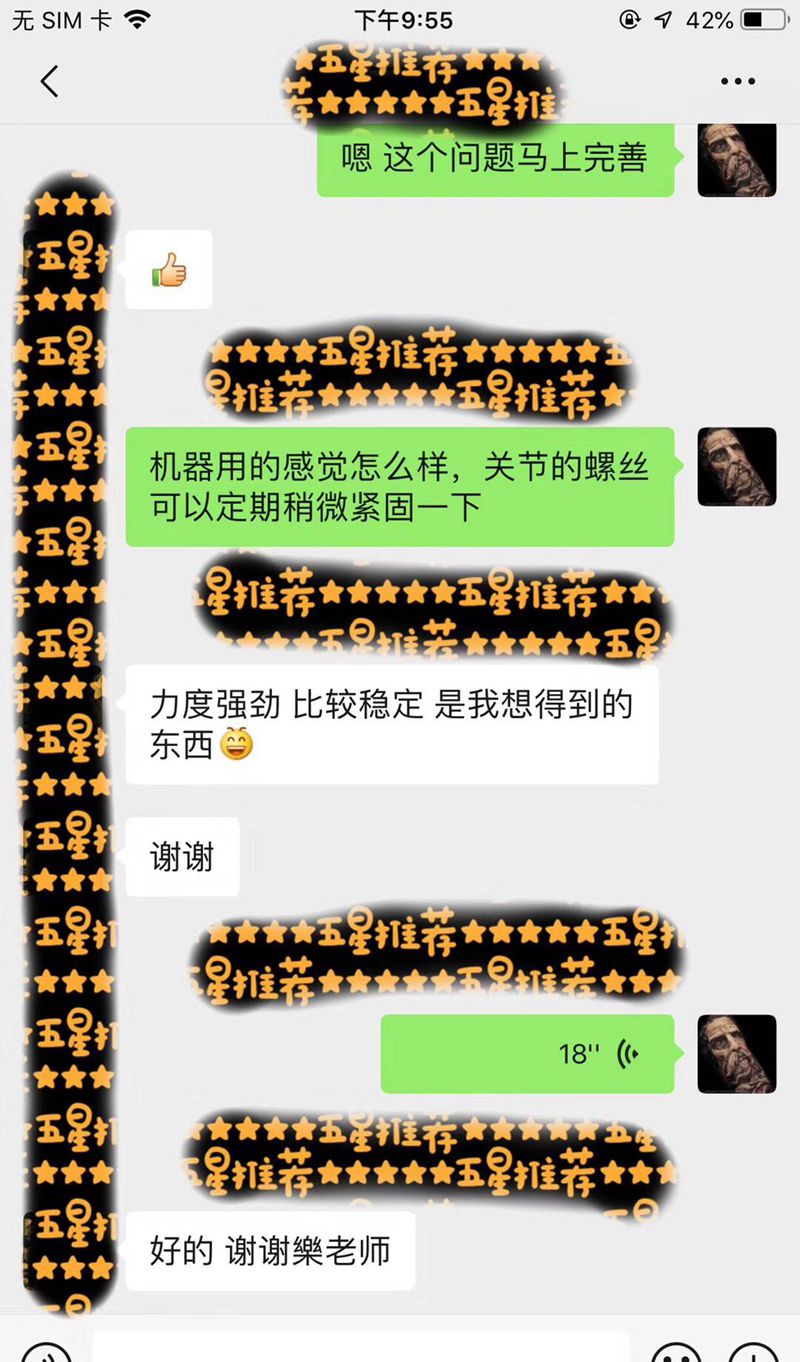Open sender avatar beside the voice message
Image resolution: width=800 pixels, height=1362 pixels.
(x=736, y=1054)
